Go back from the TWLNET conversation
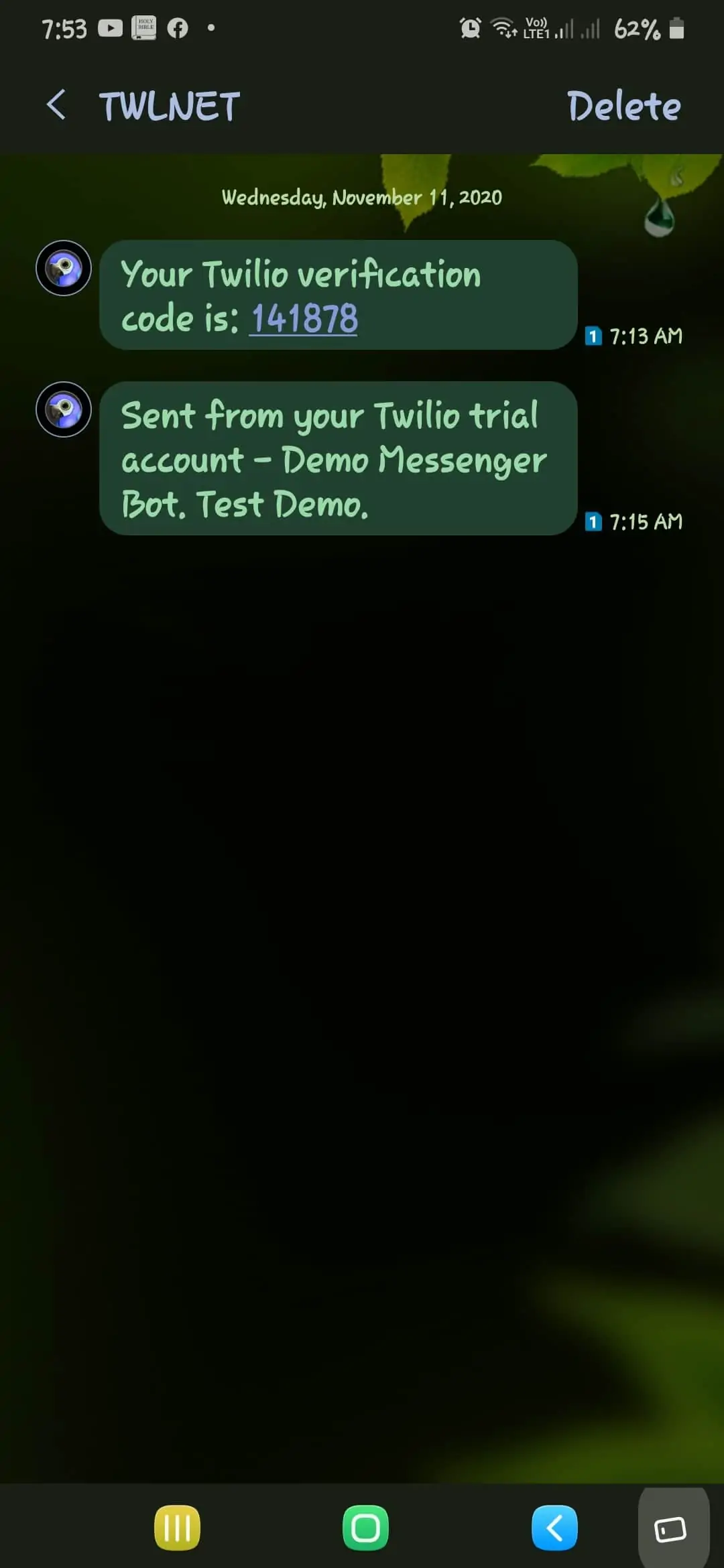This screenshot has height=1568, width=724. pyautogui.click(x=56, y=105)
